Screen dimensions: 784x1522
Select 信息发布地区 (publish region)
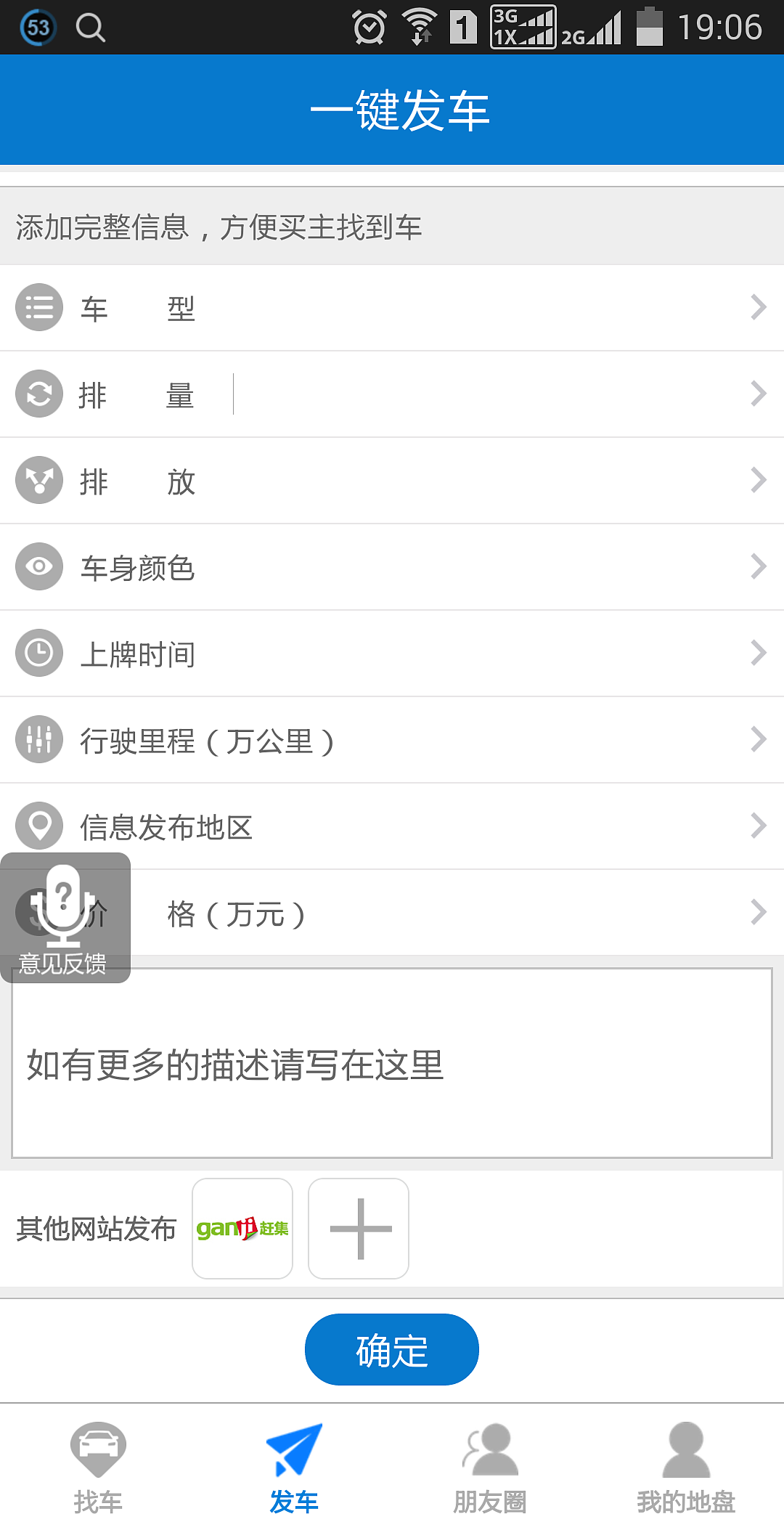[x=392, y=826]
